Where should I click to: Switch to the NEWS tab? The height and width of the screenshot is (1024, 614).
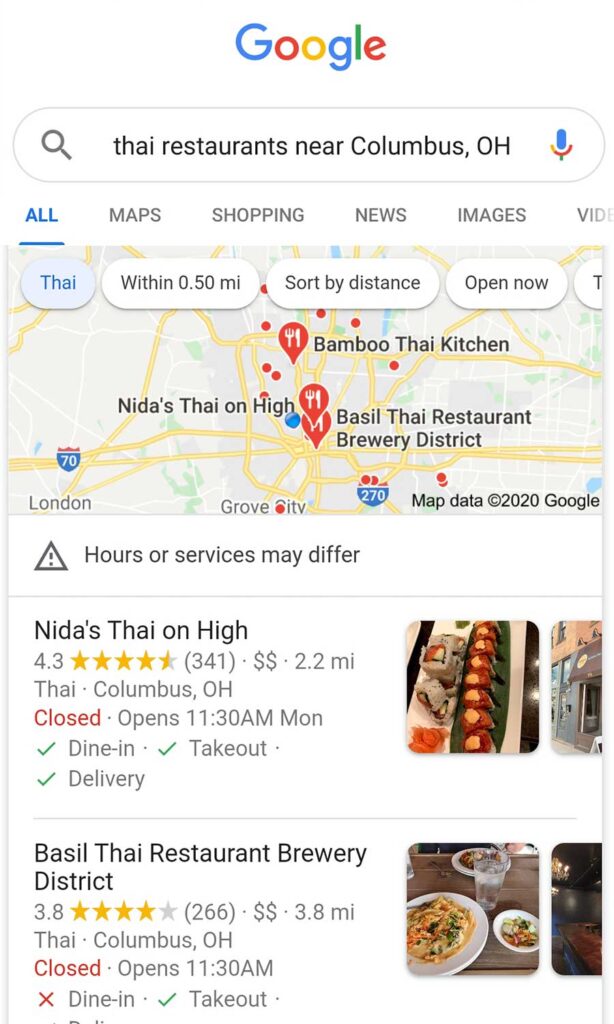tap(380, 215)
